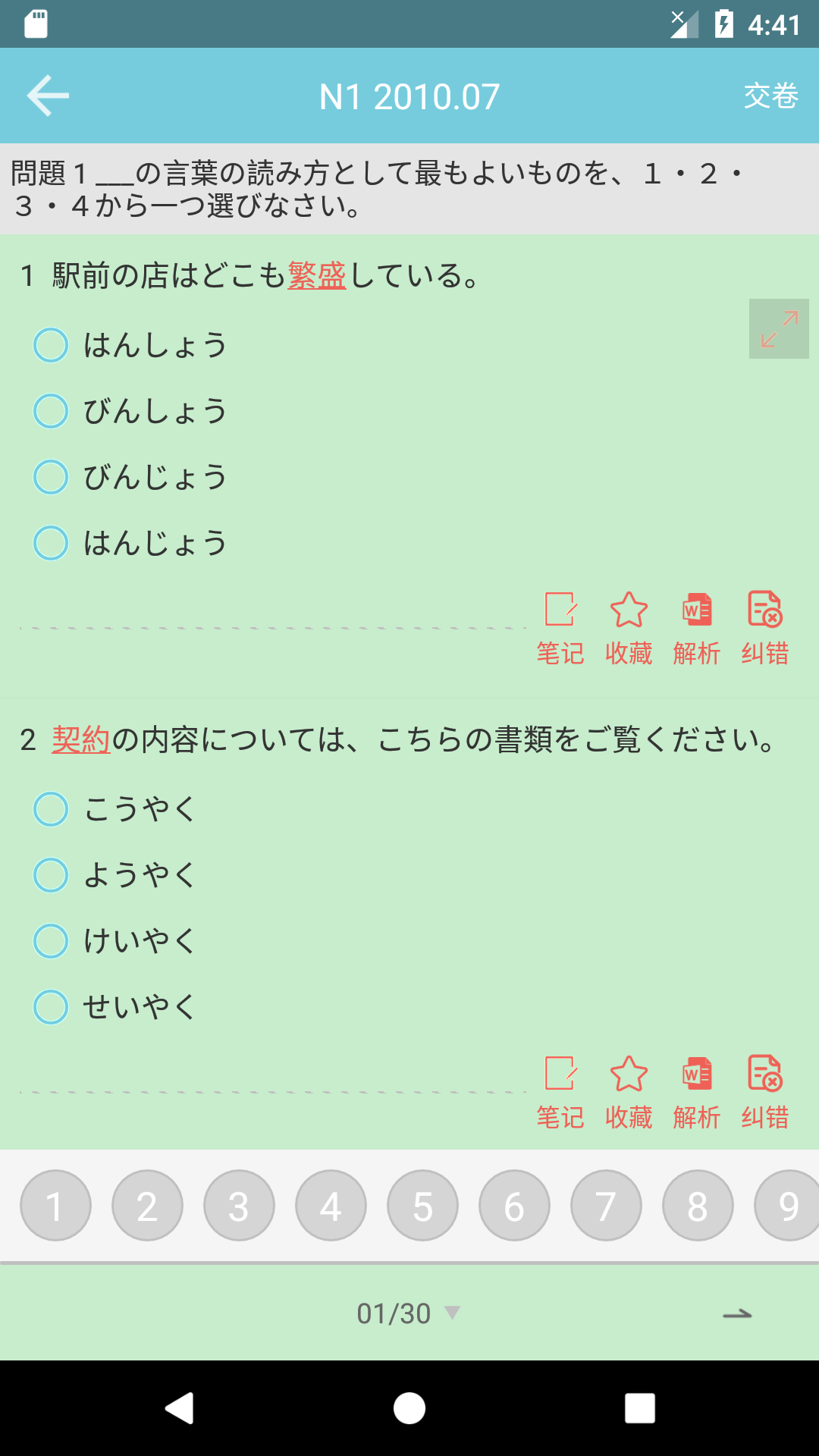Jump to question 5 in the number bar
The height and width of the screenshot is (1456, 819).
click(422, 1206)
